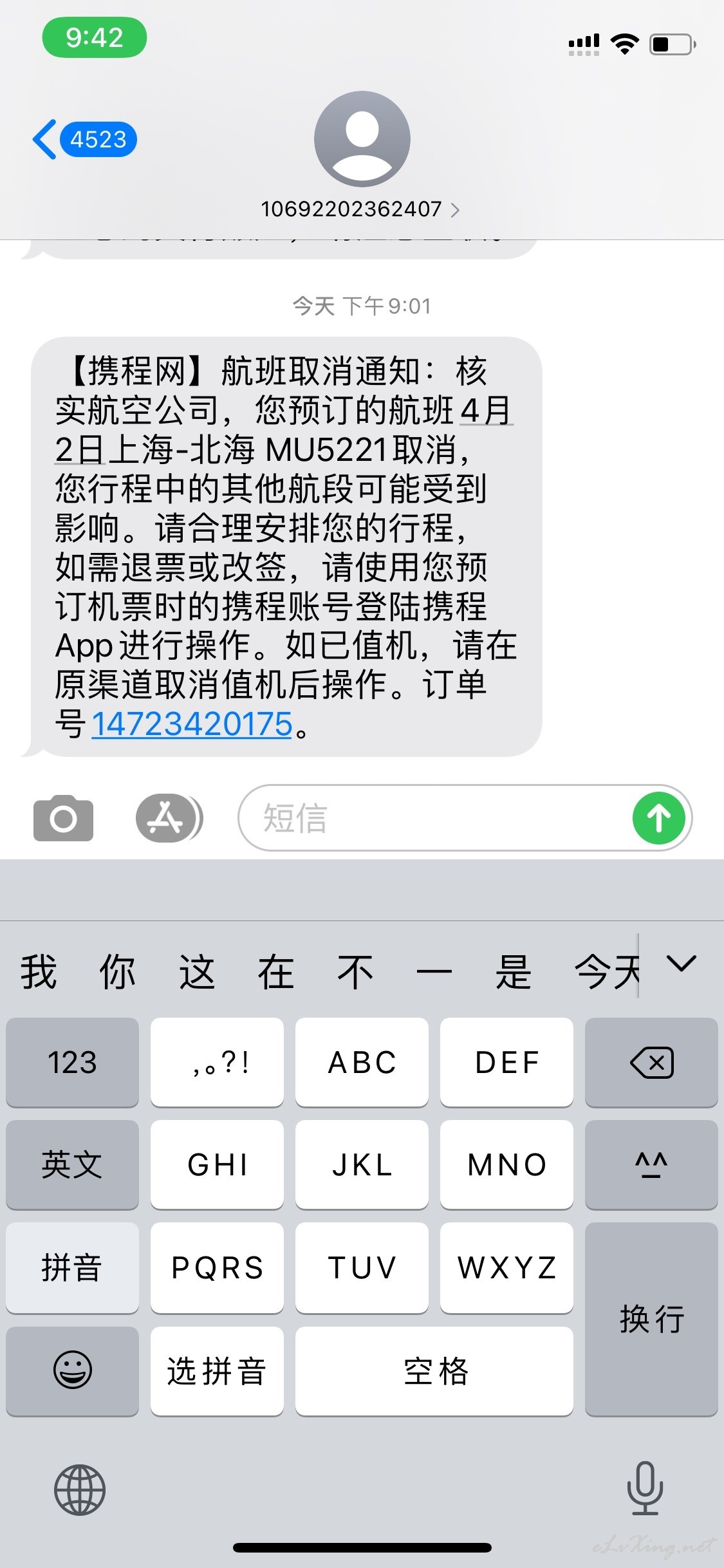Send the message with the green arrow
The width and height of the screenshot is (724, 1568).
[658, 817]
